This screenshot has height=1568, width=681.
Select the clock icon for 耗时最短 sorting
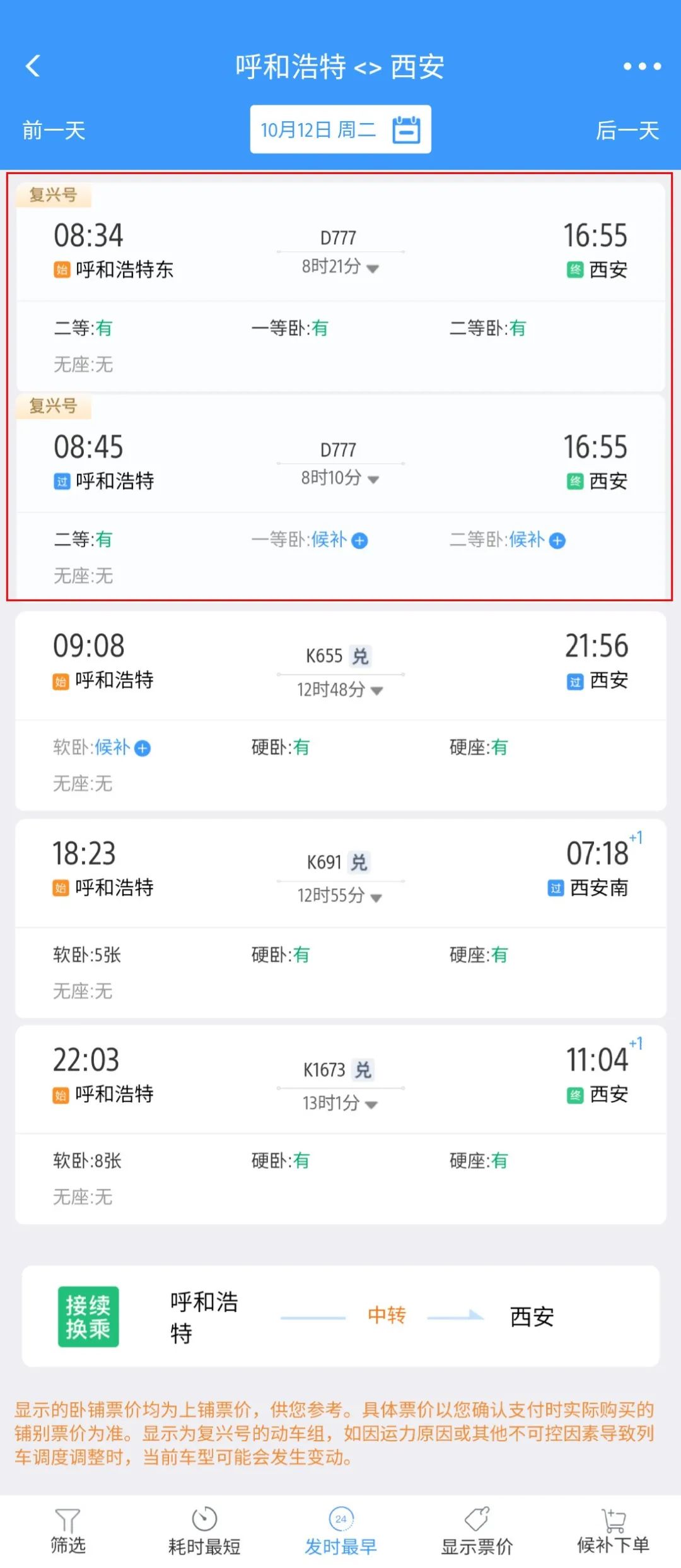coord(204,1518)
